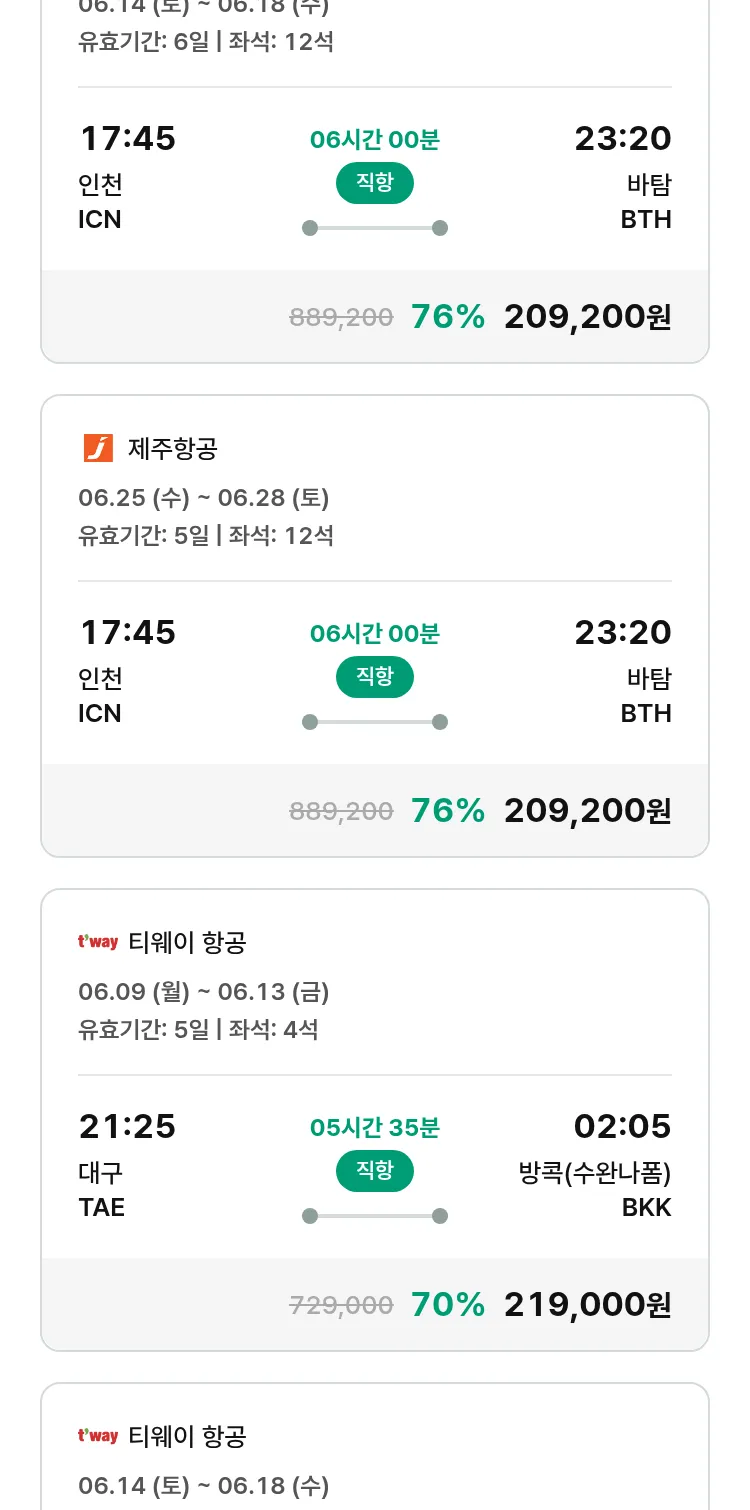This screenshot has height=1510, width=750.
Task: Open the flight card with 6-day validity
Action: click(x=375, y=181)
